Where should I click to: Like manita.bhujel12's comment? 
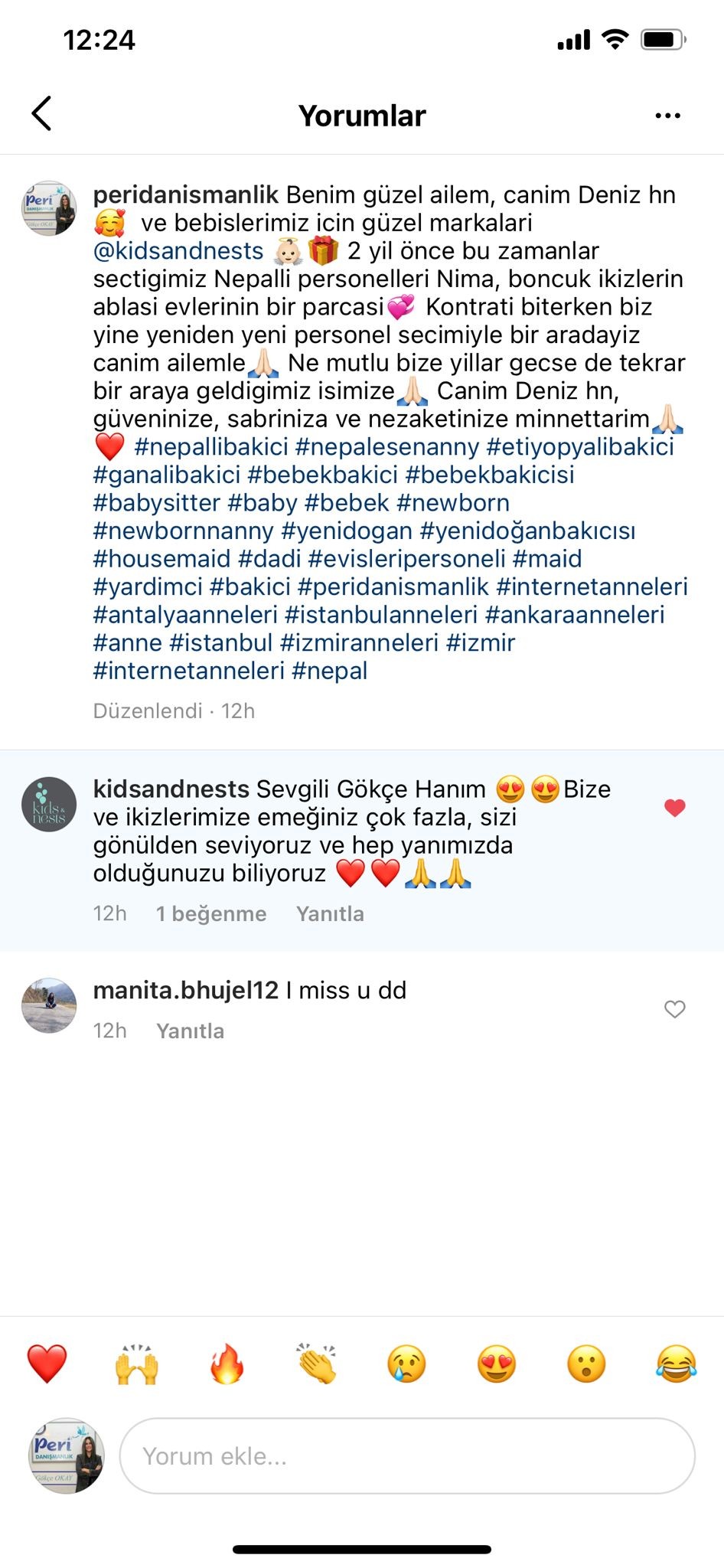click(x=674, y=1009)
